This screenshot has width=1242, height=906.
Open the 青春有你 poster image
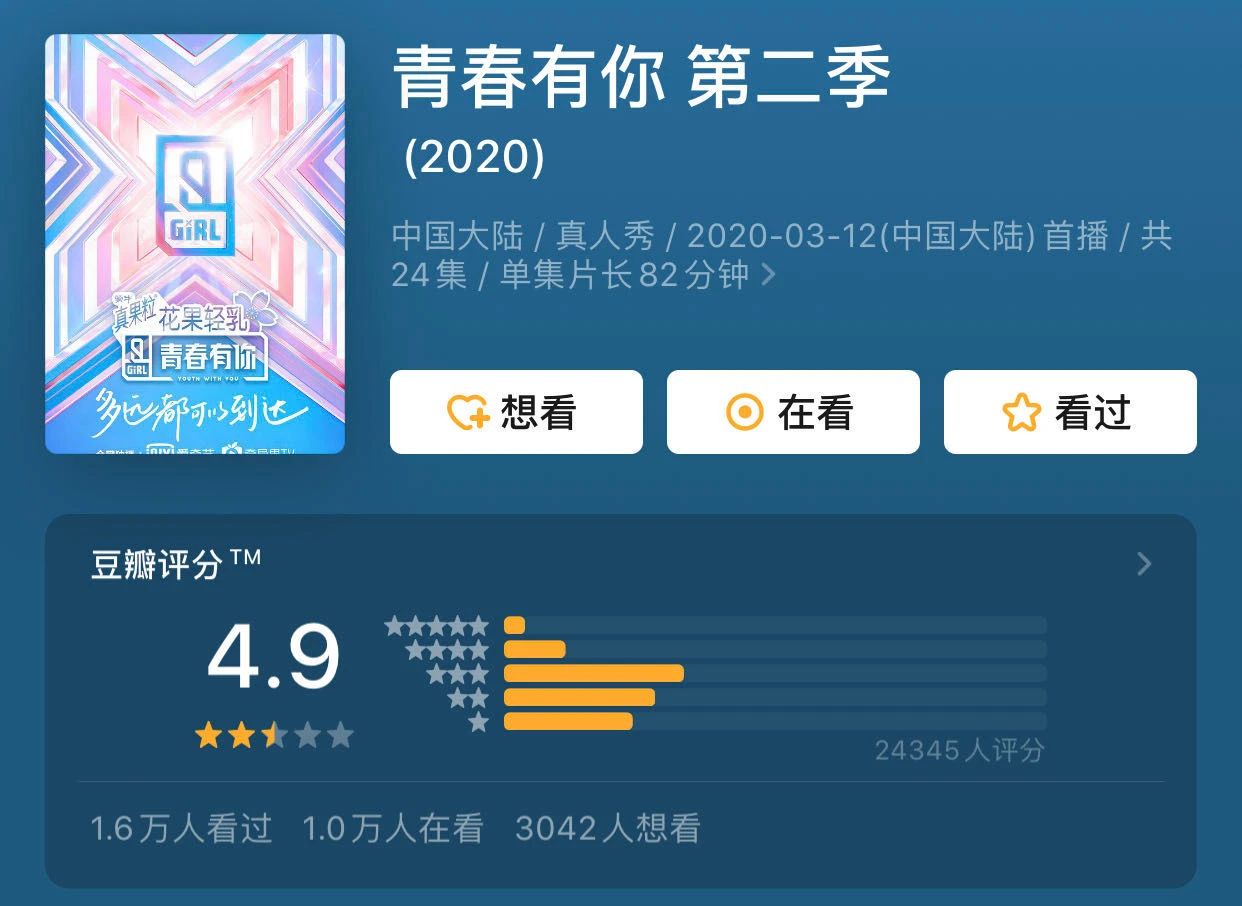tap(195, 244)
